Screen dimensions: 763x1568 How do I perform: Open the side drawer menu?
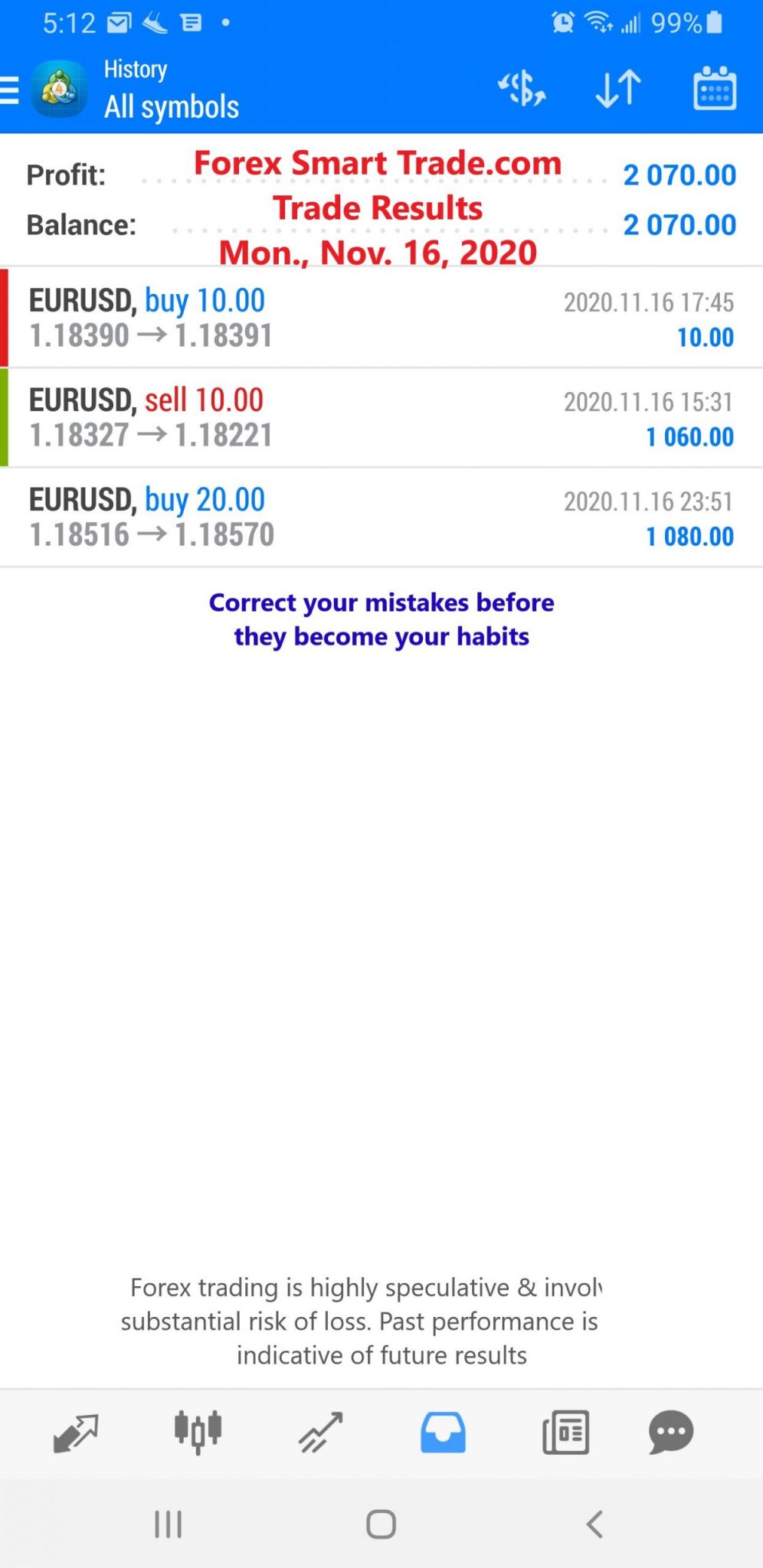(11, 90)
